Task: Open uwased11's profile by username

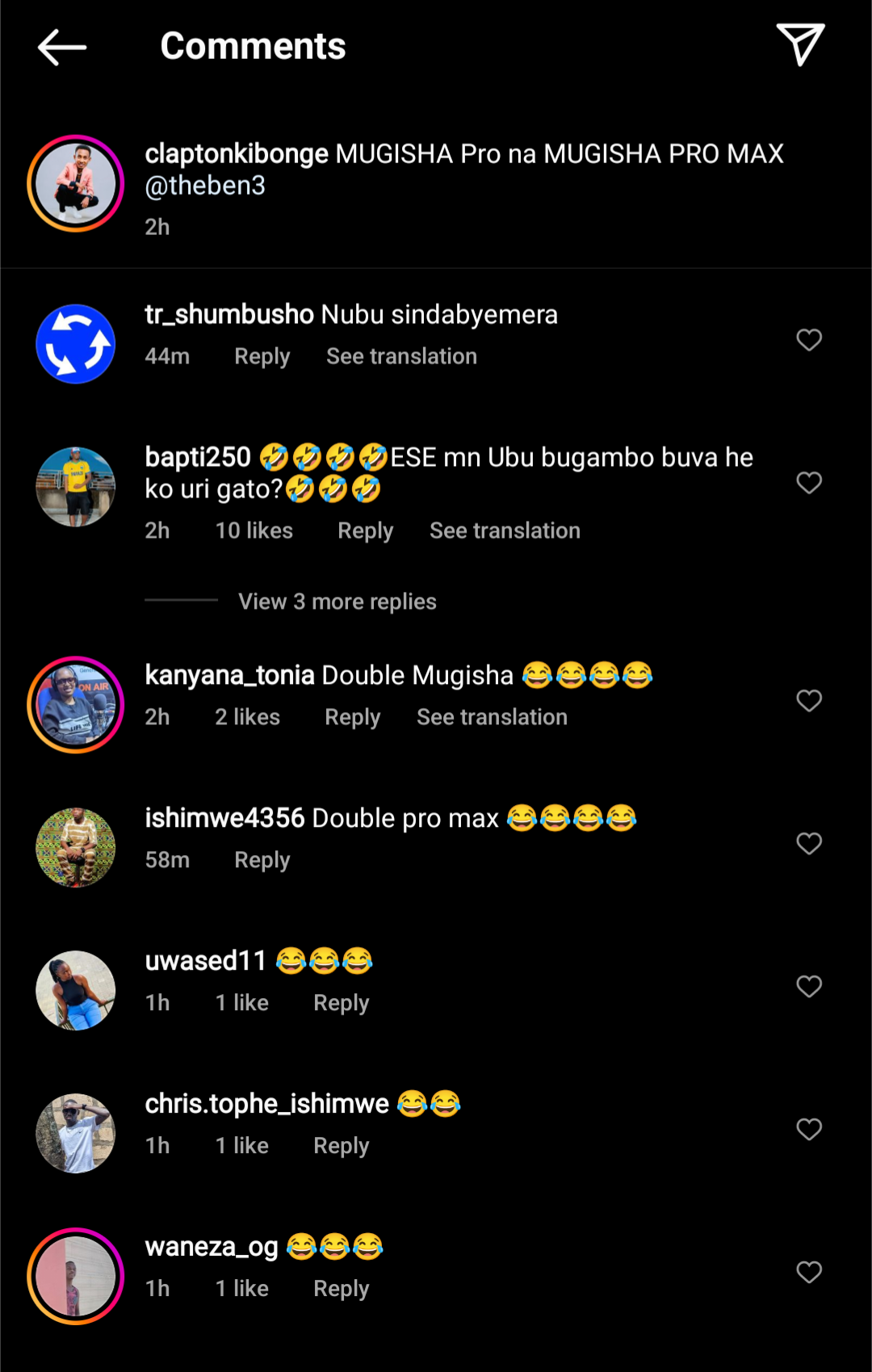Action: (x=205, y=961)
